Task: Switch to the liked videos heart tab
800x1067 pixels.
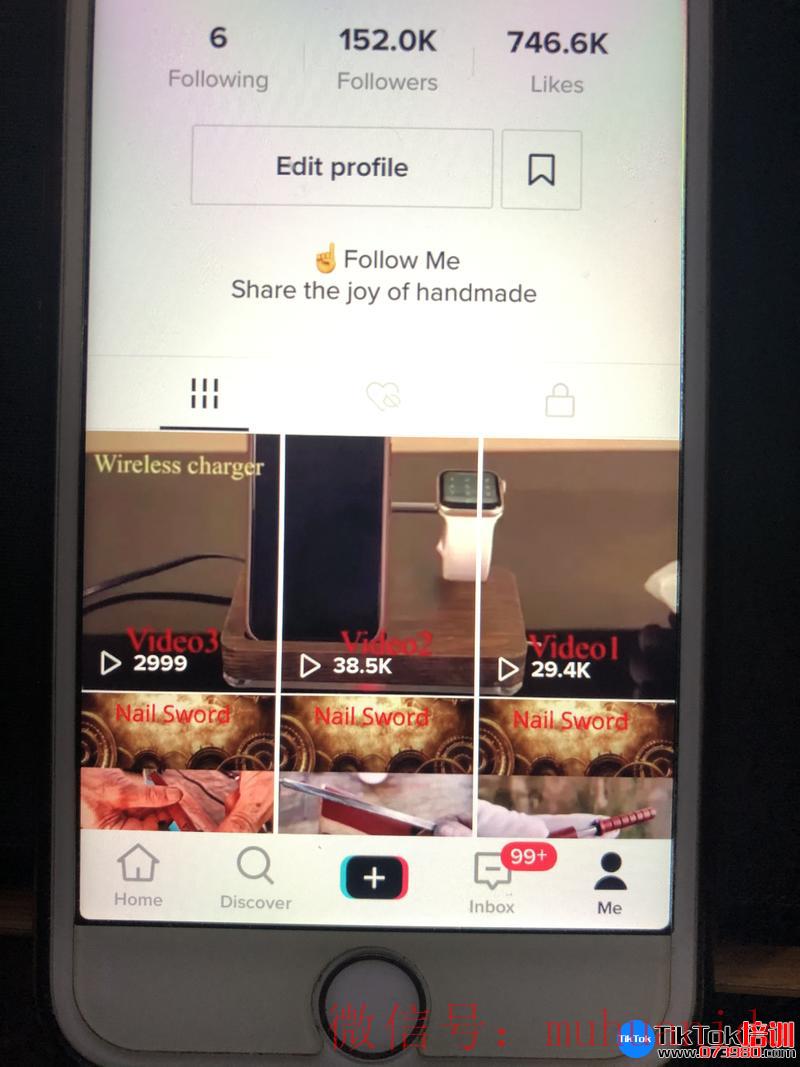Action: click(383, 398)
